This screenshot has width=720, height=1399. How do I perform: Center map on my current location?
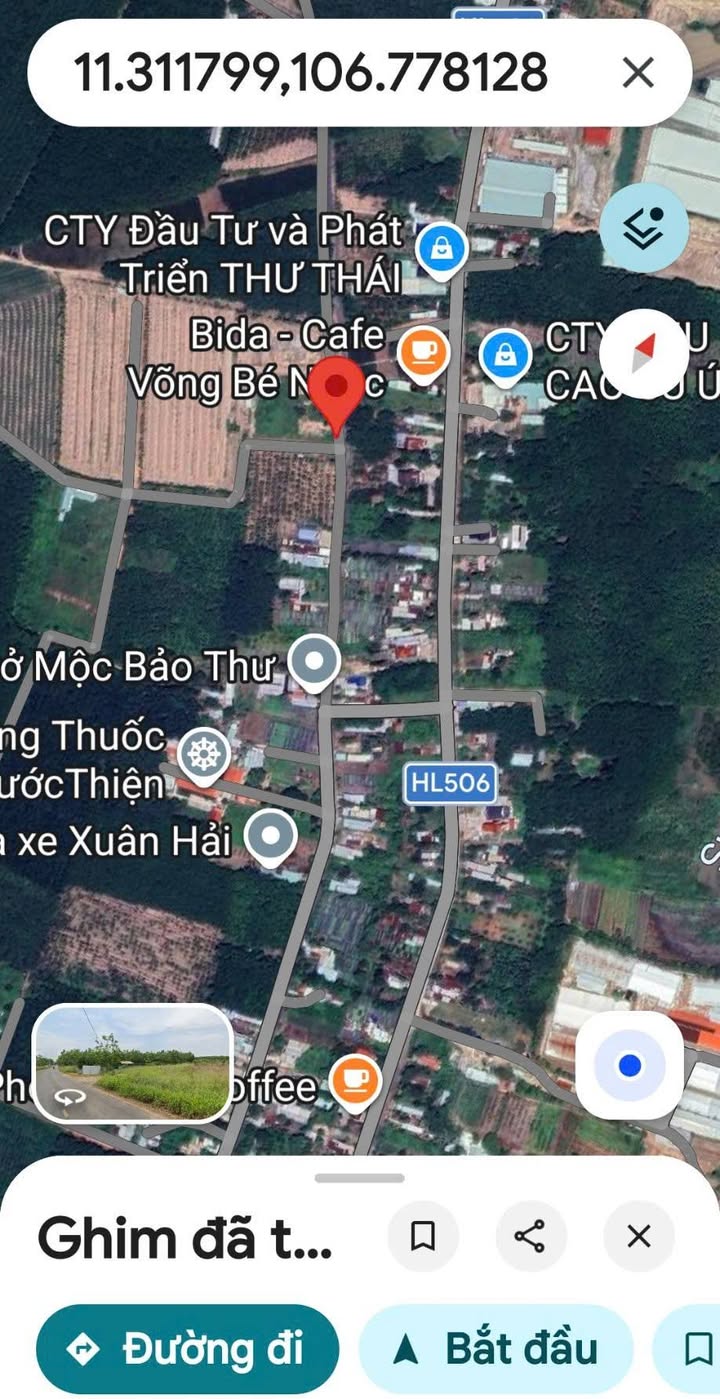coord(629,1066)
